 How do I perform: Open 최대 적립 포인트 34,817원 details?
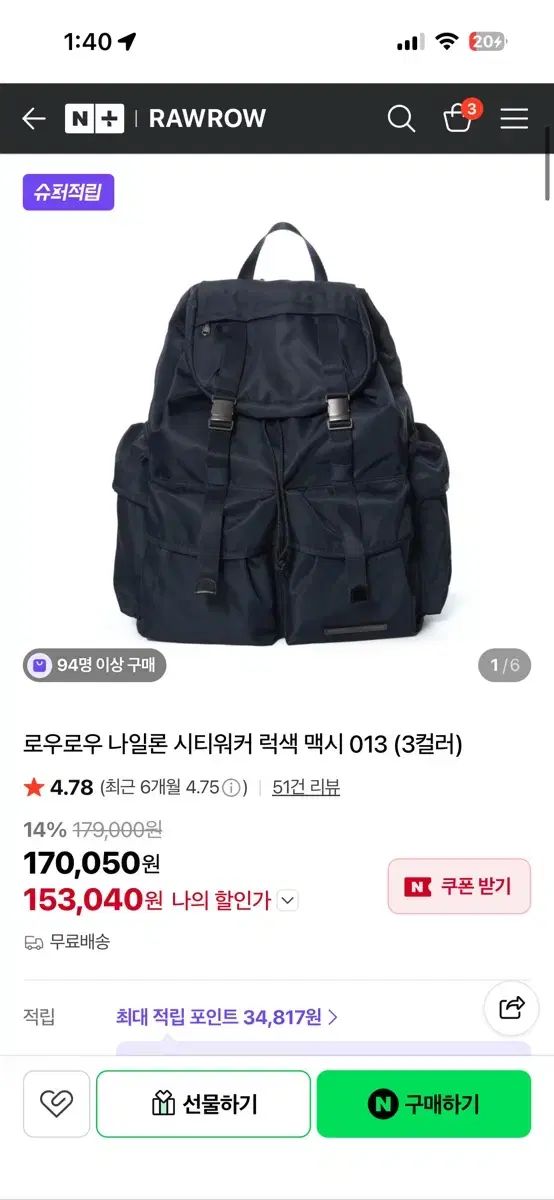coord(227,1018)
